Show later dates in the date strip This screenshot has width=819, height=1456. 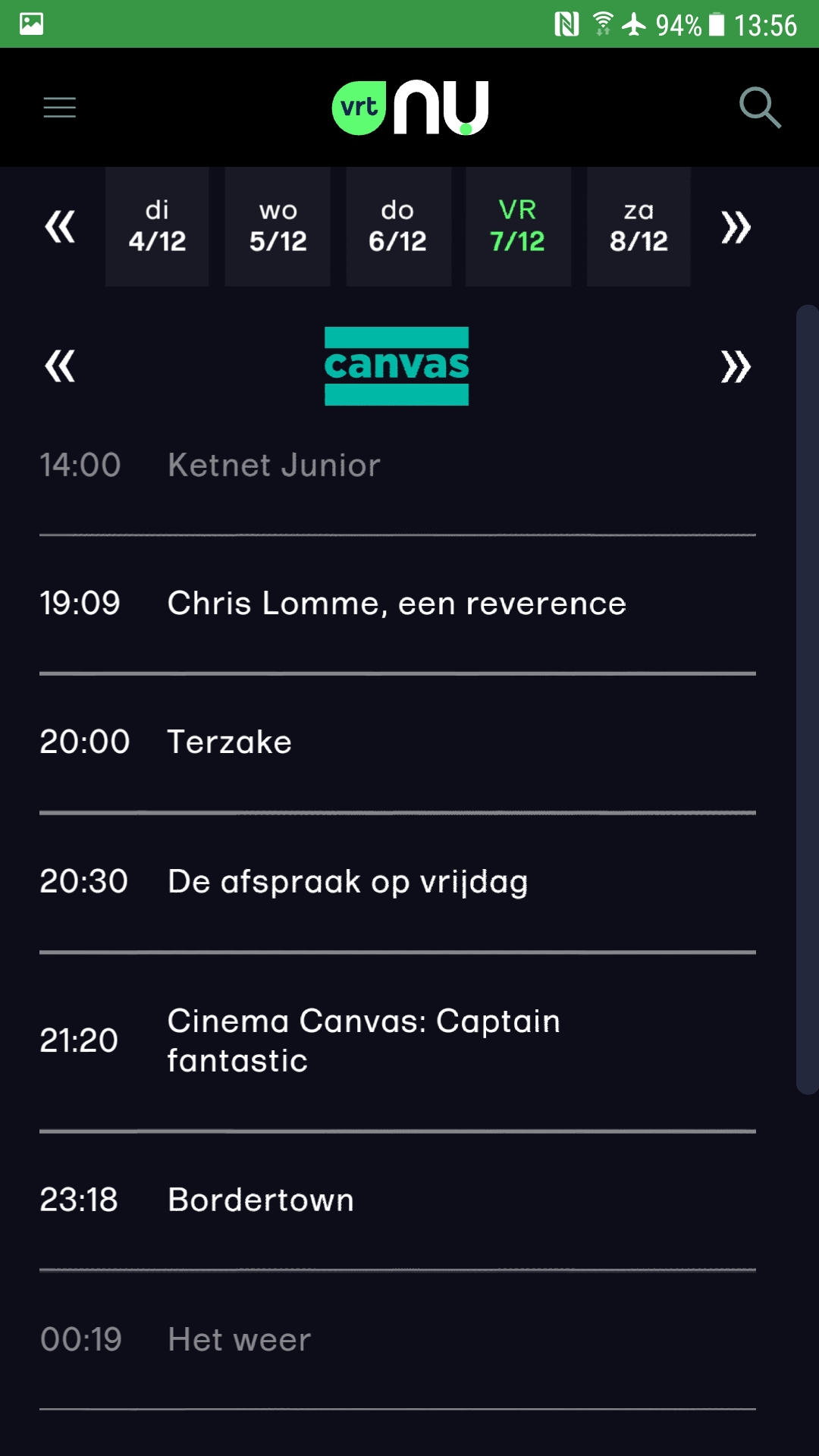[736, 227]
